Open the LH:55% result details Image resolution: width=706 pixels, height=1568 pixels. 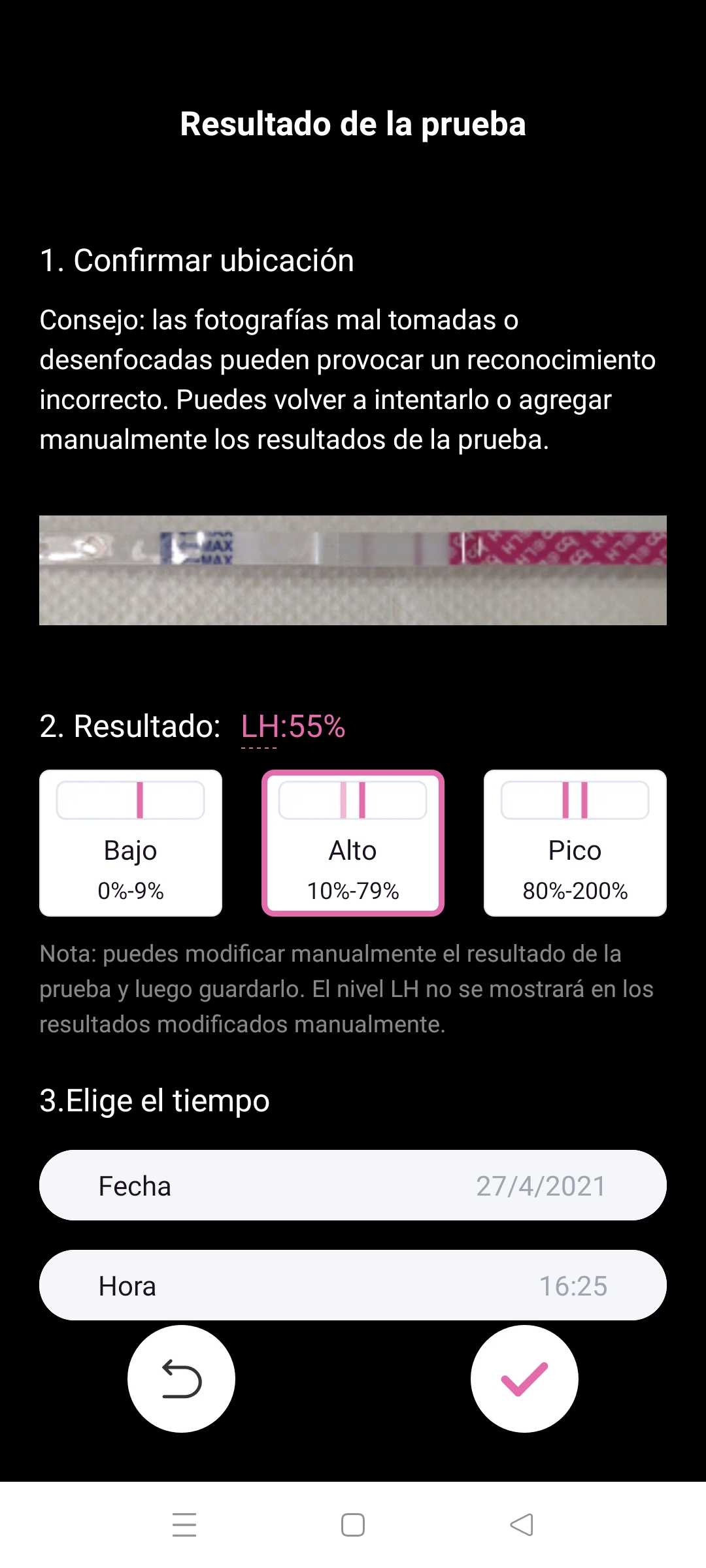293,727
